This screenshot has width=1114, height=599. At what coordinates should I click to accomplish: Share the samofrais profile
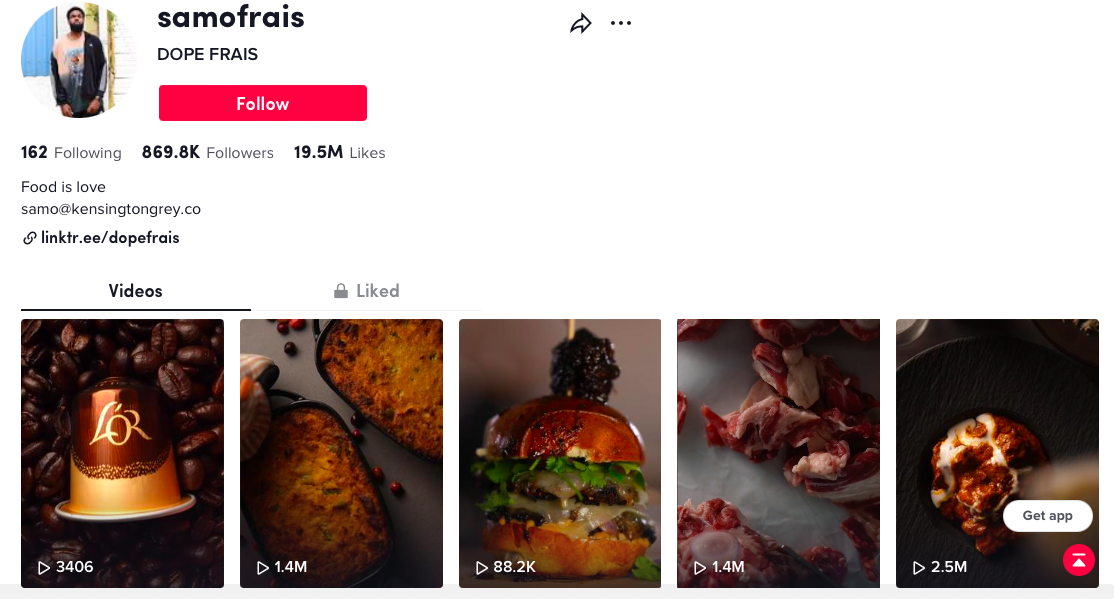[x=580, y=23]
